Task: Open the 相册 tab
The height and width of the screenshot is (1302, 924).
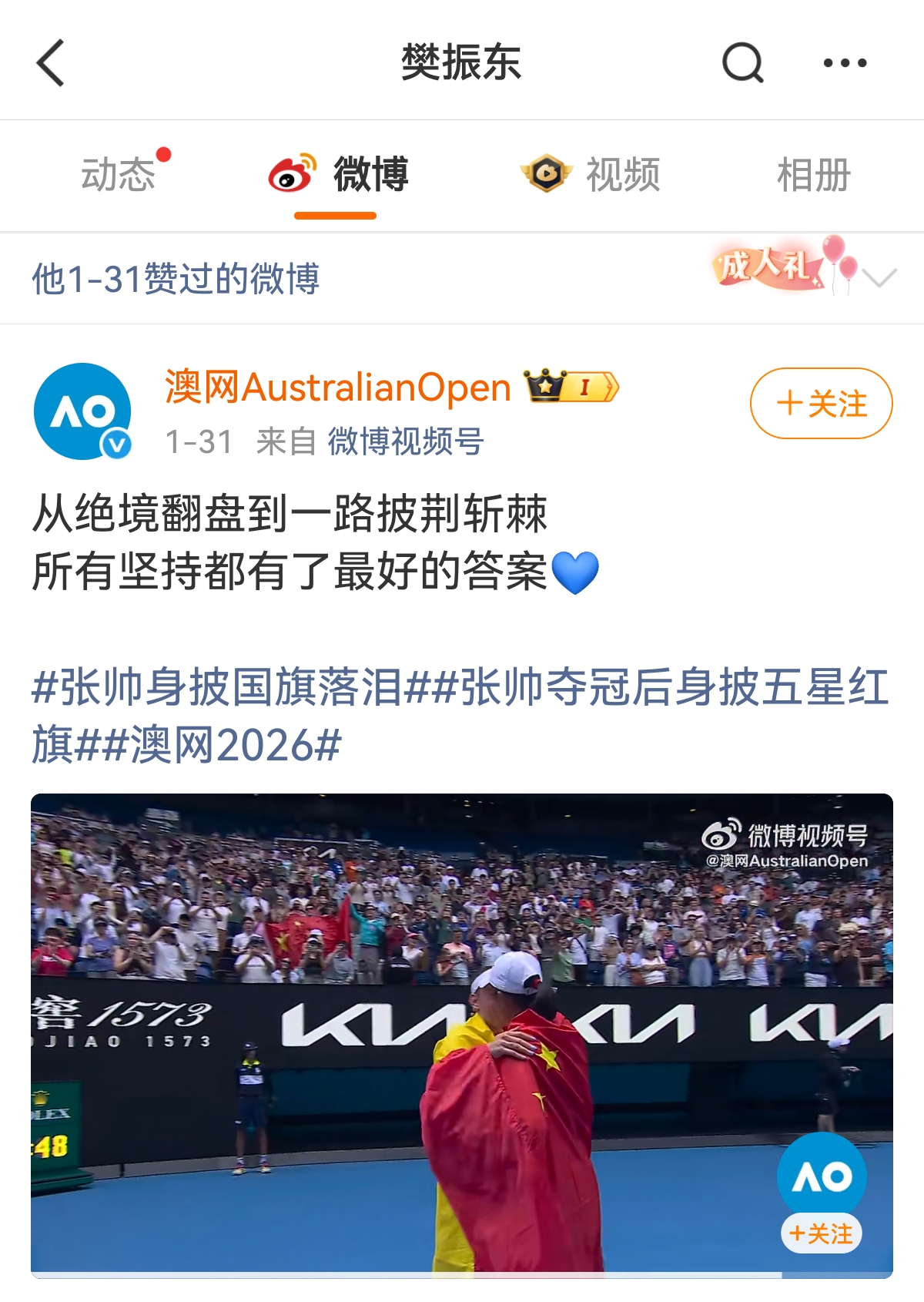Action: coord(813,174)
